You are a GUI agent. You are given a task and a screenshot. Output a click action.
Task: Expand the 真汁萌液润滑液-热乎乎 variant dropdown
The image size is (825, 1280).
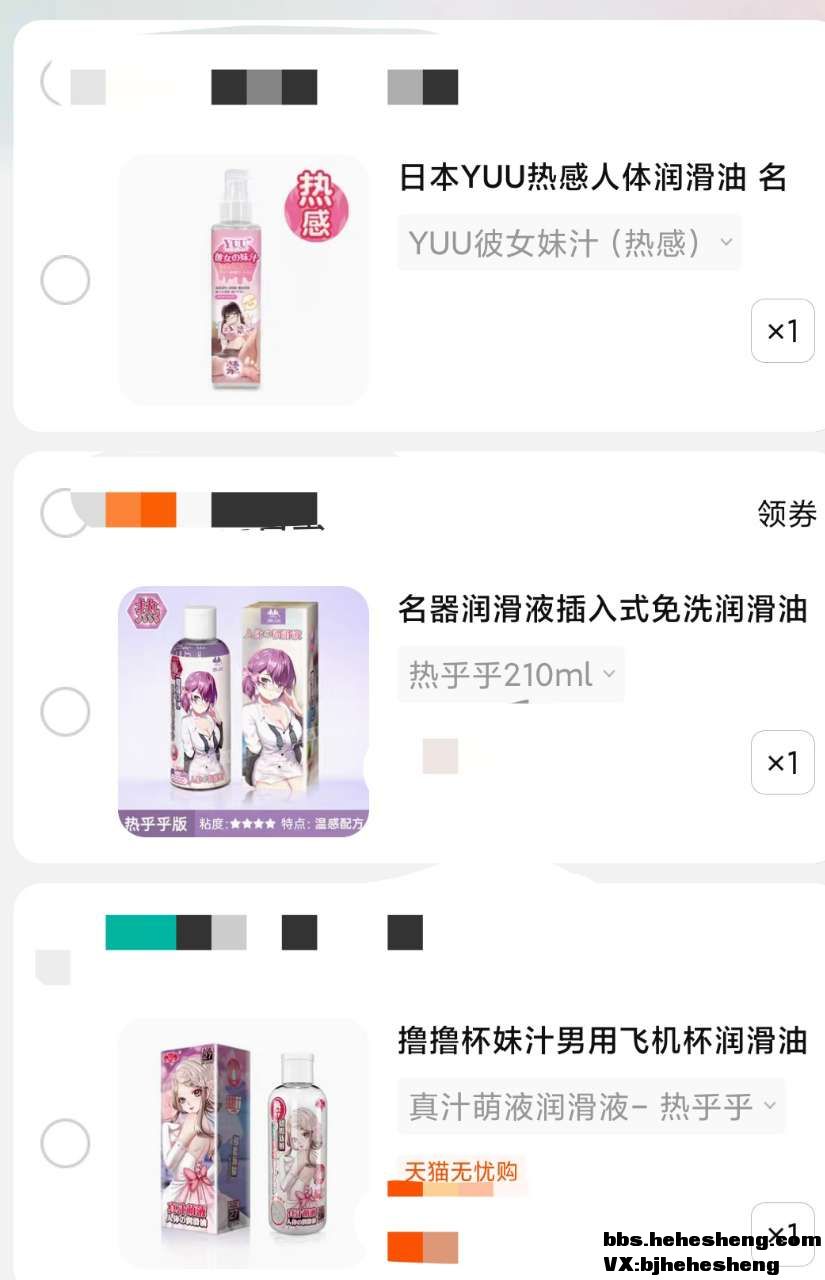coord(591,1107)
